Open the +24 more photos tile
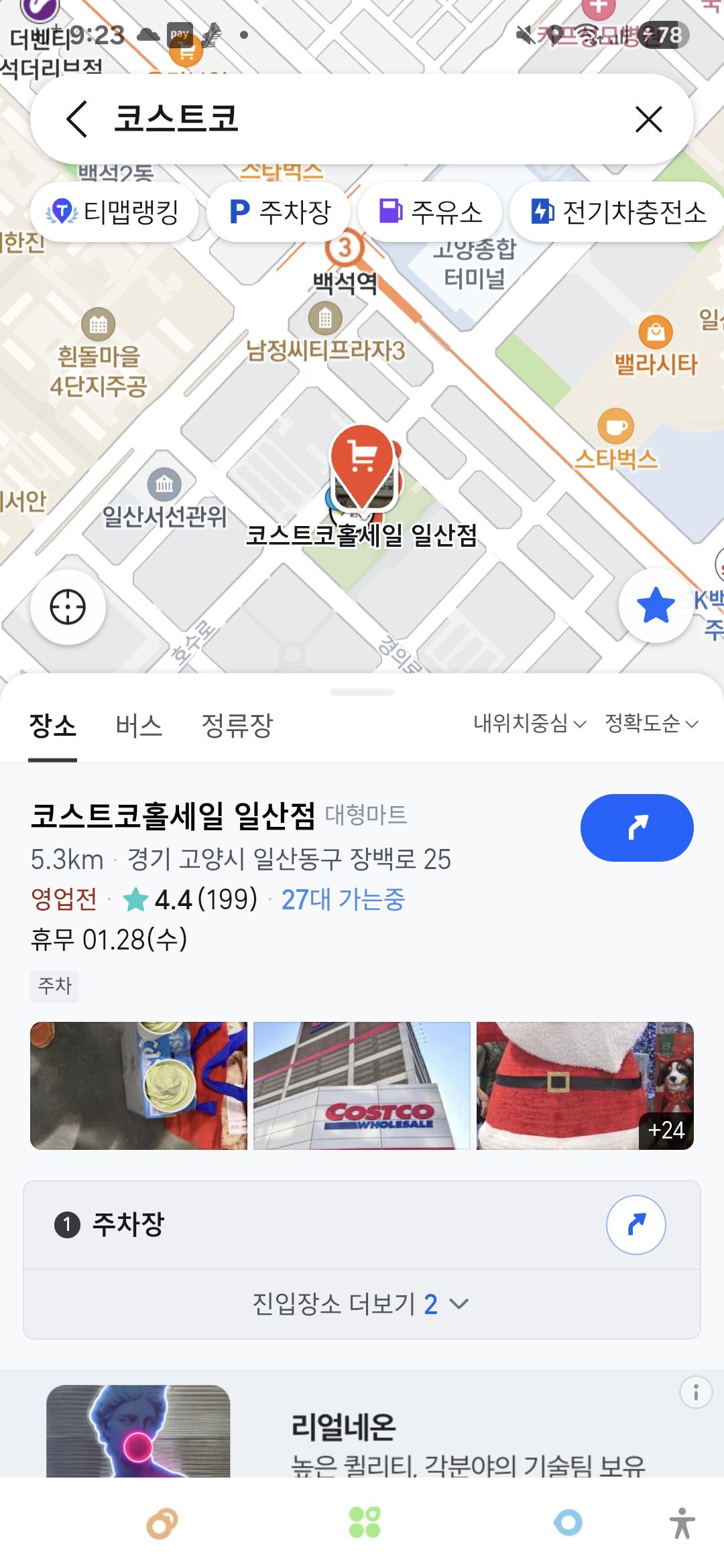724x1568 pixels. pyautogui.click(x=585, y=1086)
